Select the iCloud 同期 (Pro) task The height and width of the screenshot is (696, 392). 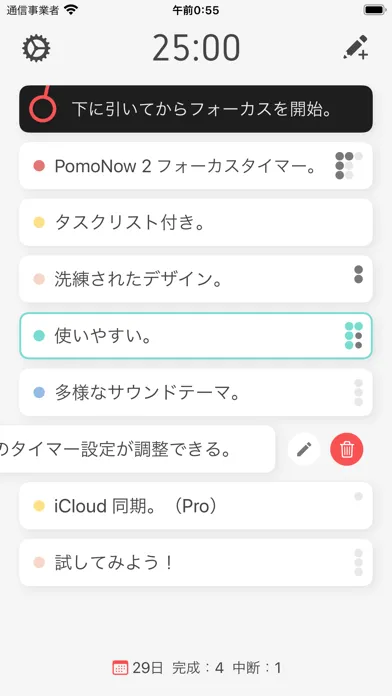click(196, 506)
